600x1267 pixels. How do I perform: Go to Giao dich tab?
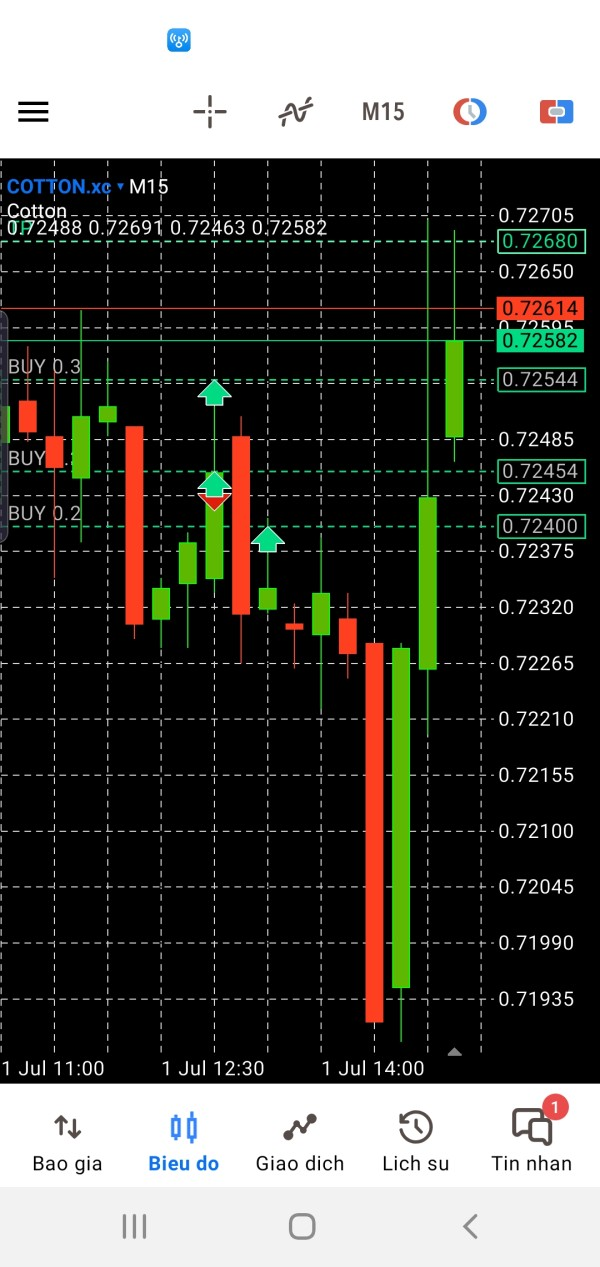click(x=299, y=1141)
